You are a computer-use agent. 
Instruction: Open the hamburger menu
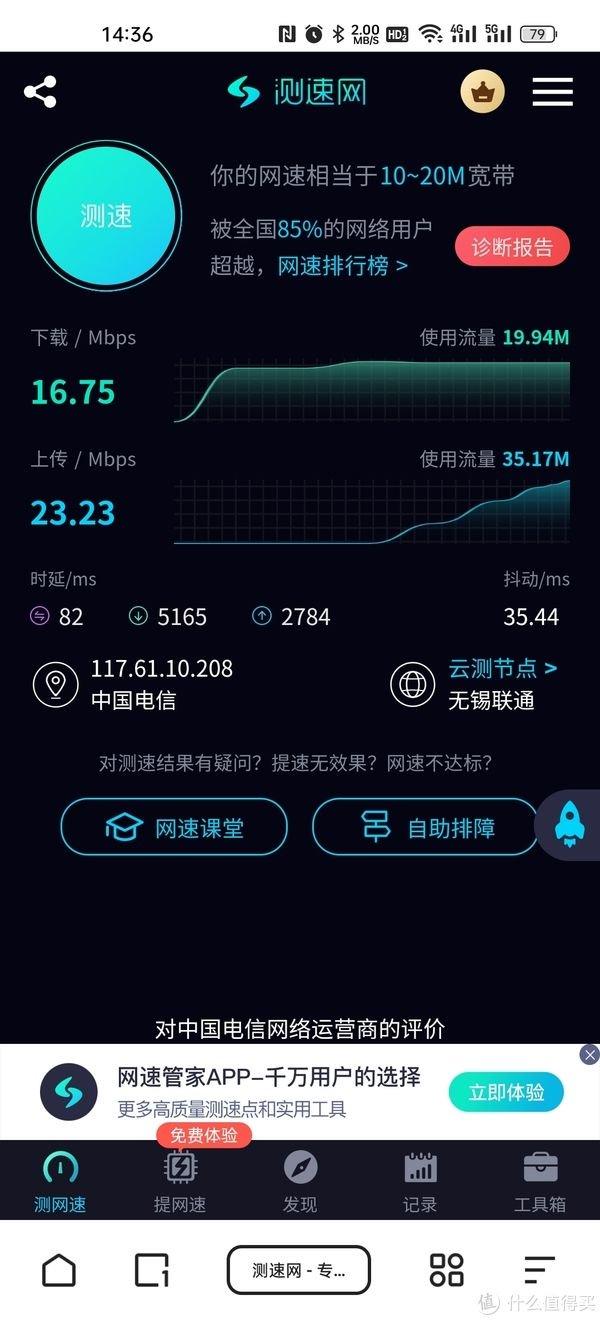point(552,92)
